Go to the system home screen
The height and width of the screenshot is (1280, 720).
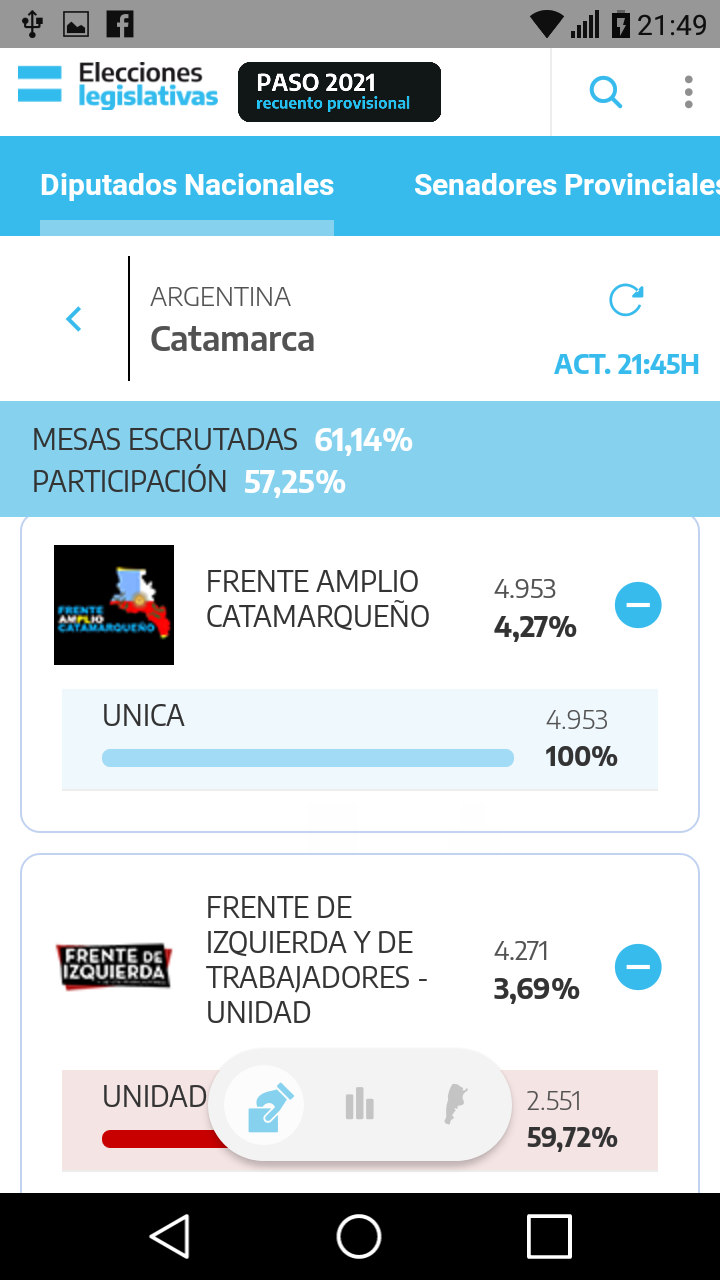tap(359, 1237)
